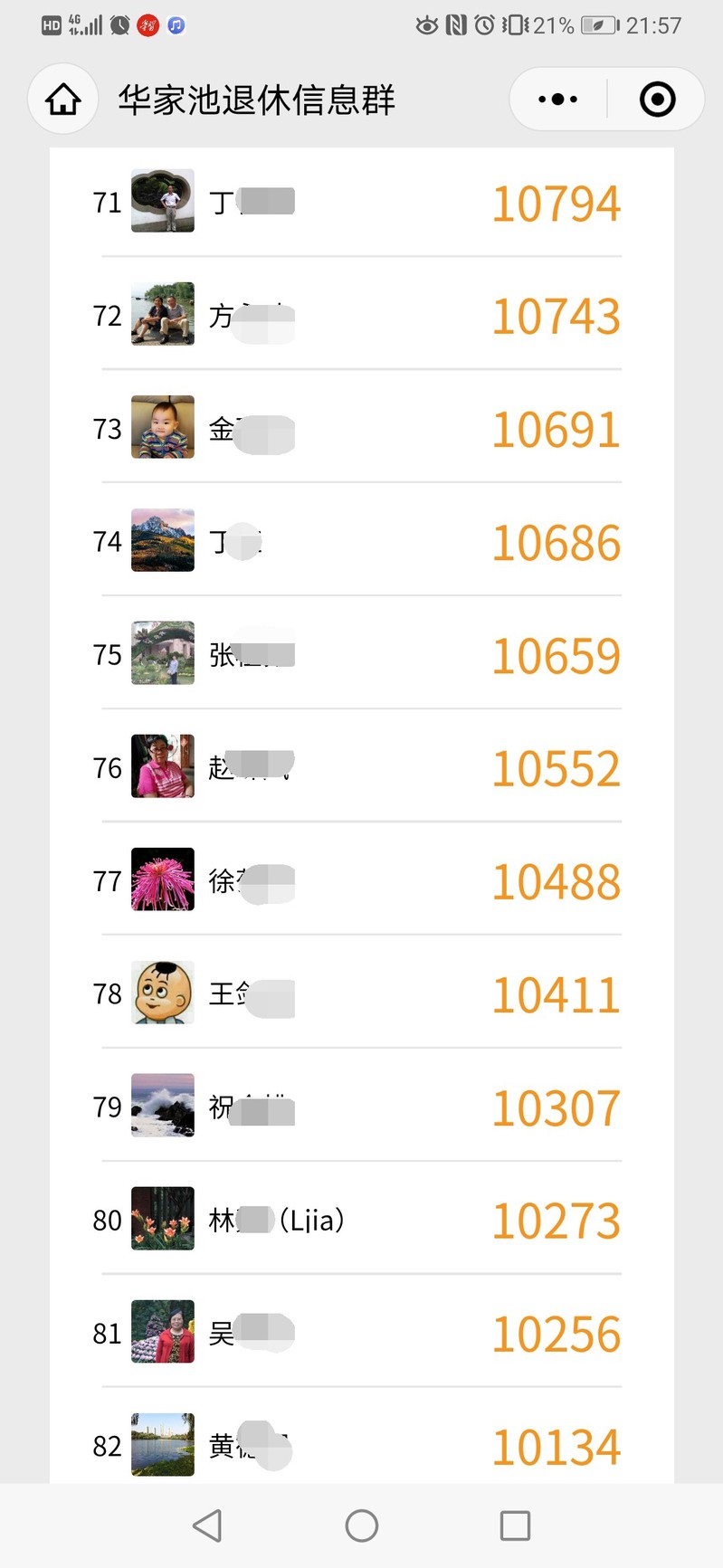Go to the mini program home page
The height and width of the screenshot is (1568, 723).
pos(63,100)
